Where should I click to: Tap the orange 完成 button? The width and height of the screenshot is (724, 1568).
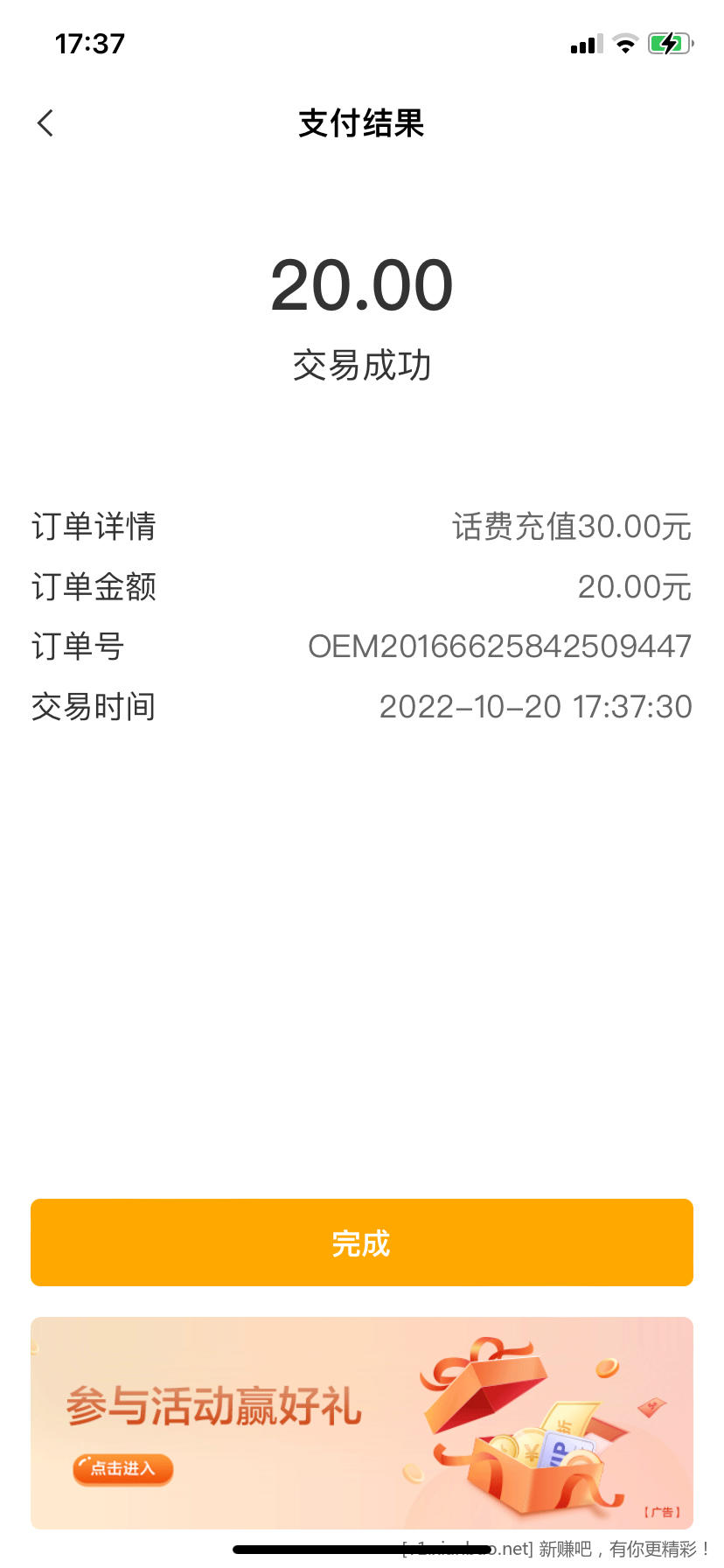click(362, 1242)
